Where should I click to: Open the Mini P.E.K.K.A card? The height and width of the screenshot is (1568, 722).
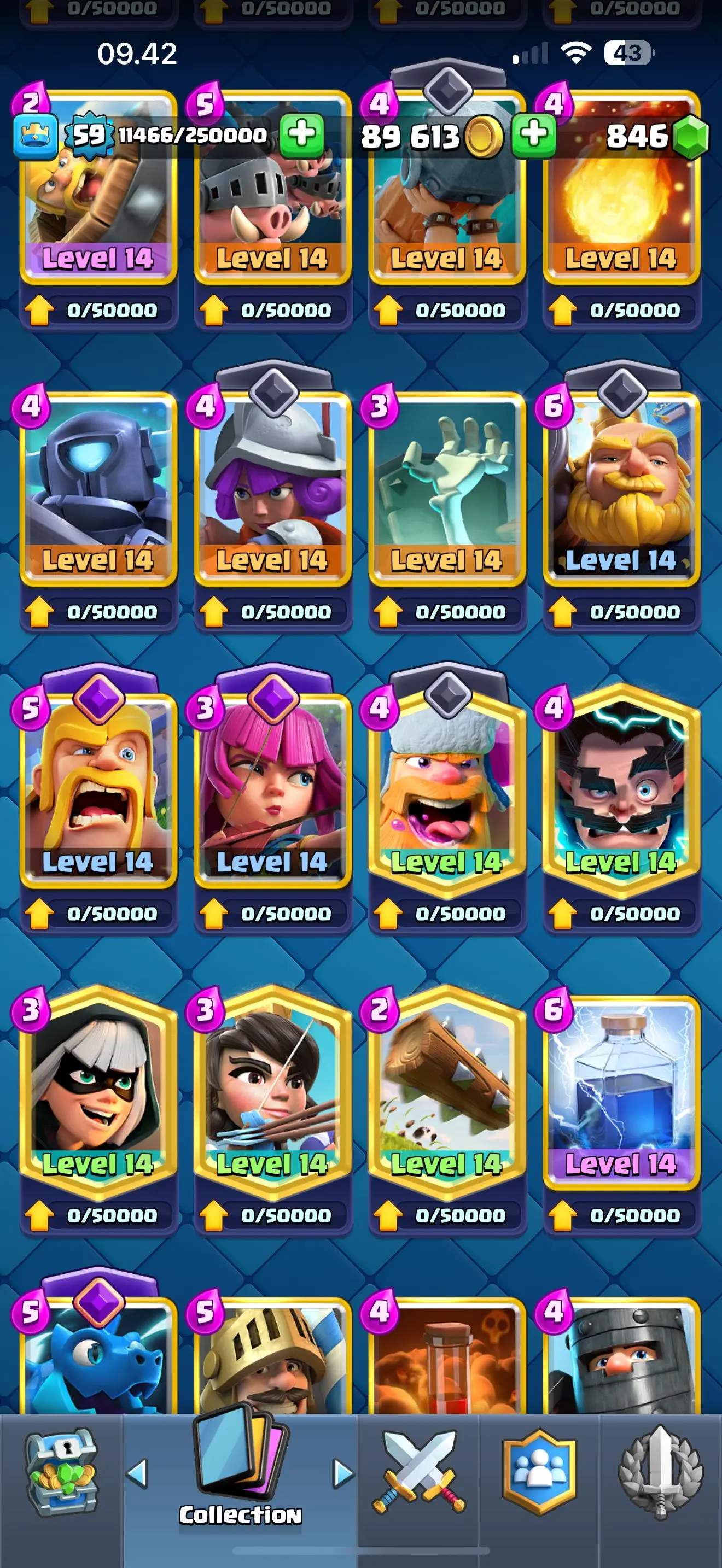tap(98, 487)
